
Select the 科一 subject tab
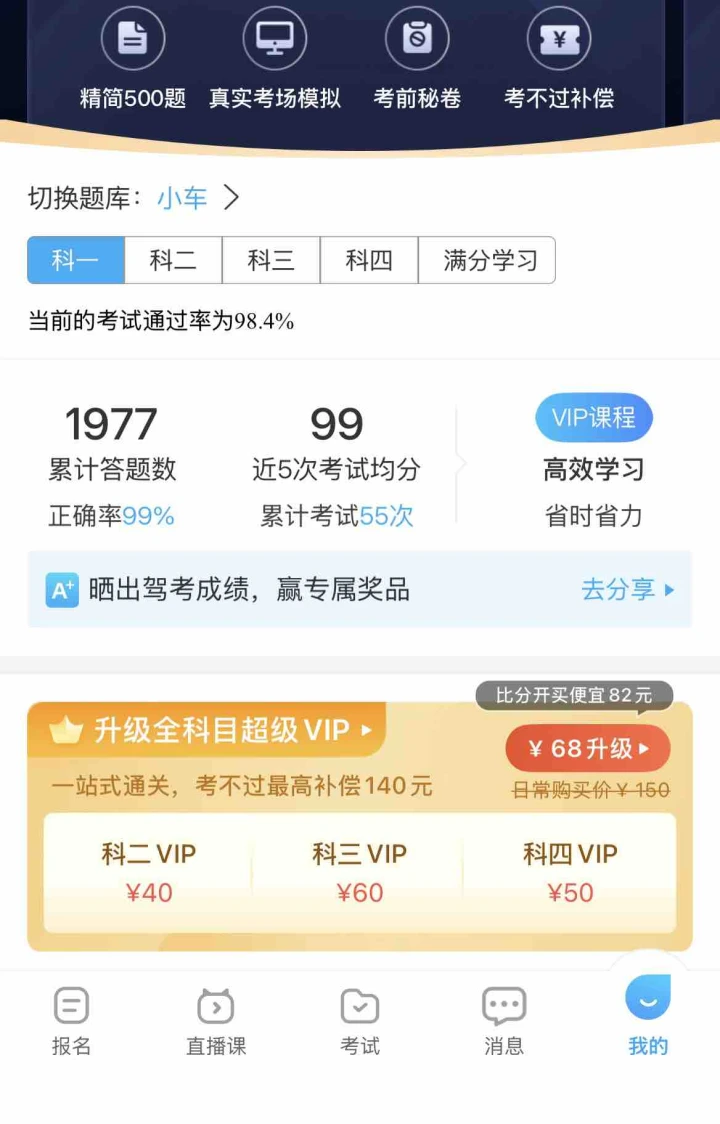pyautogui.click(x=76, y=261)
